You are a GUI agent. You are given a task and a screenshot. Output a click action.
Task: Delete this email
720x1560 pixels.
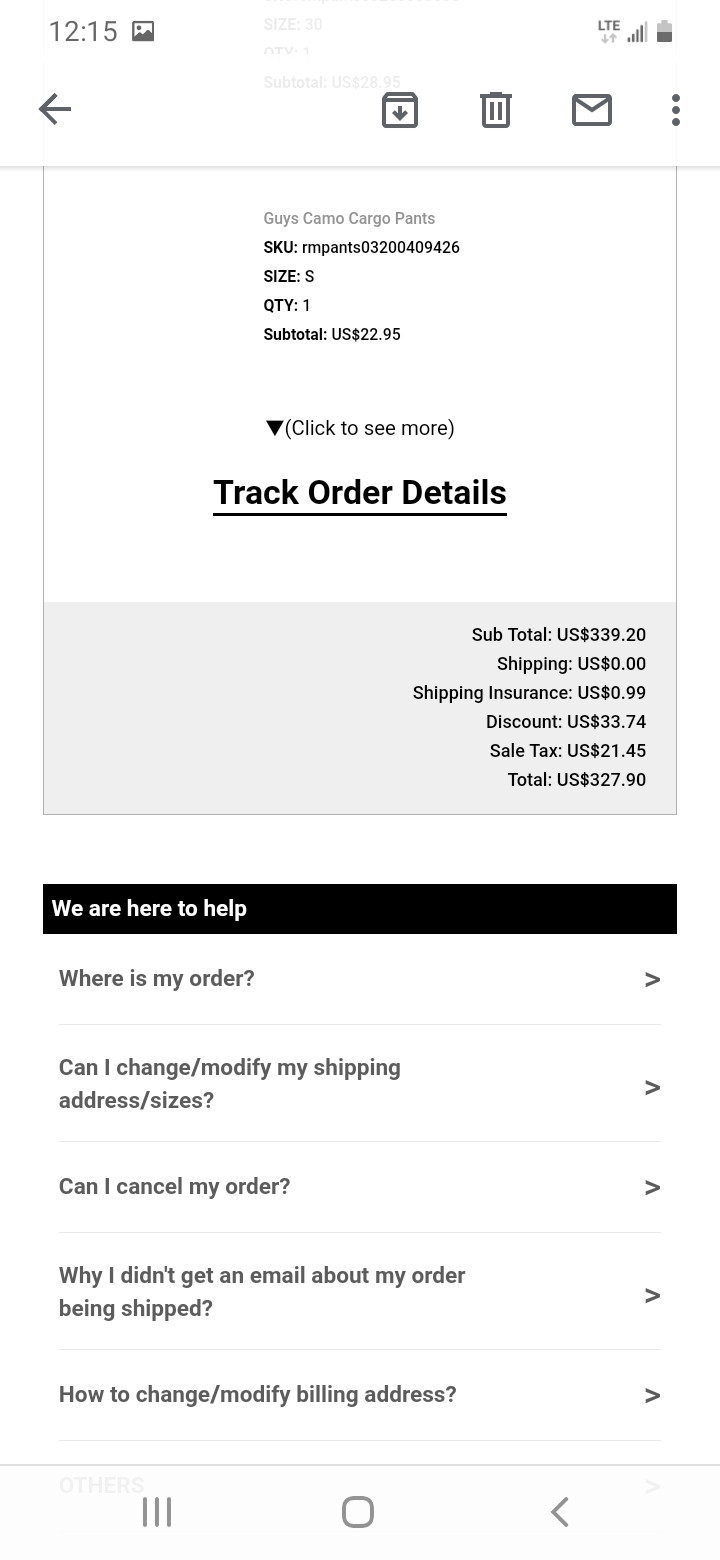496,110
